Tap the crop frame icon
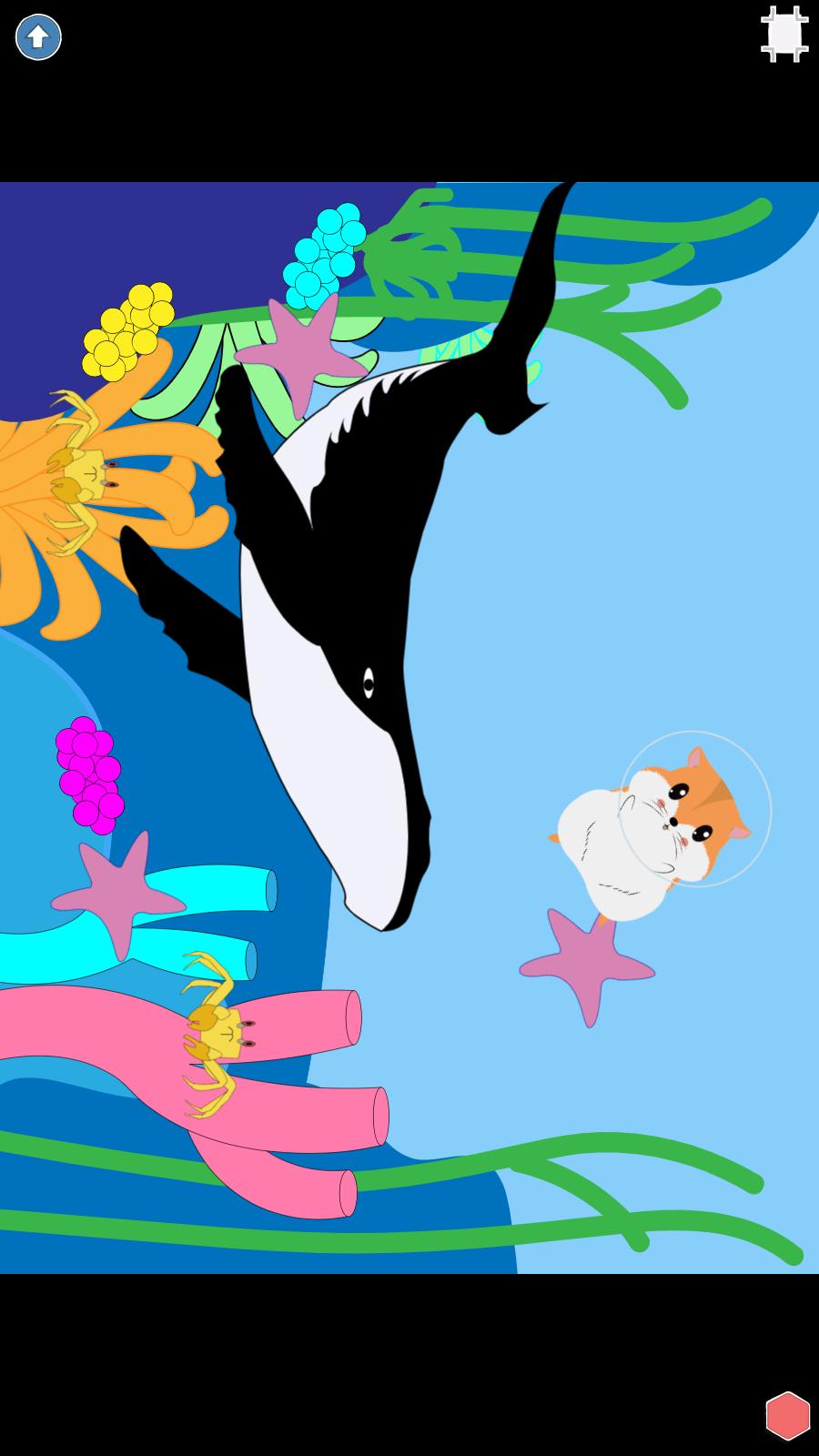 784,35
